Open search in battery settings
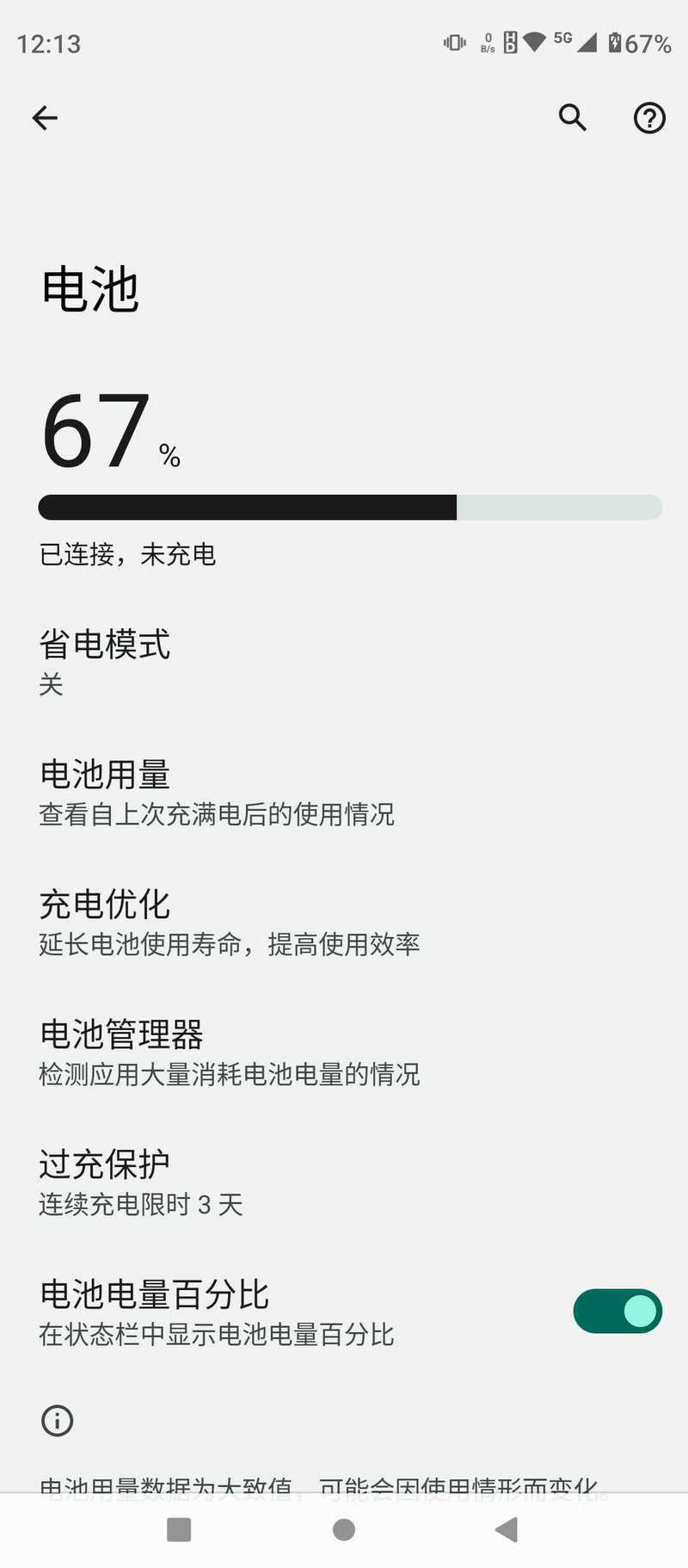The height and width of the screenshot is (1568, 688). pyautogui.click(x=573, y=117)
